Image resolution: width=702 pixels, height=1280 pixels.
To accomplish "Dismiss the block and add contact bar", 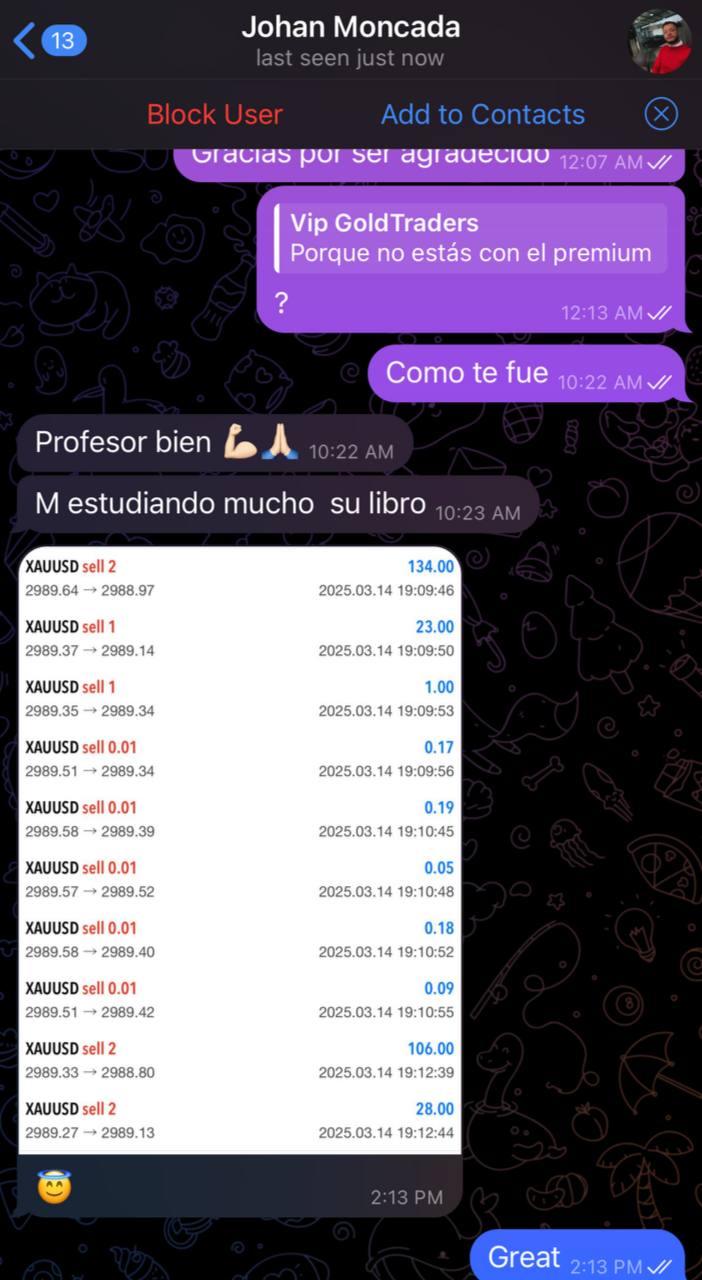I will [x=661, y=115].
